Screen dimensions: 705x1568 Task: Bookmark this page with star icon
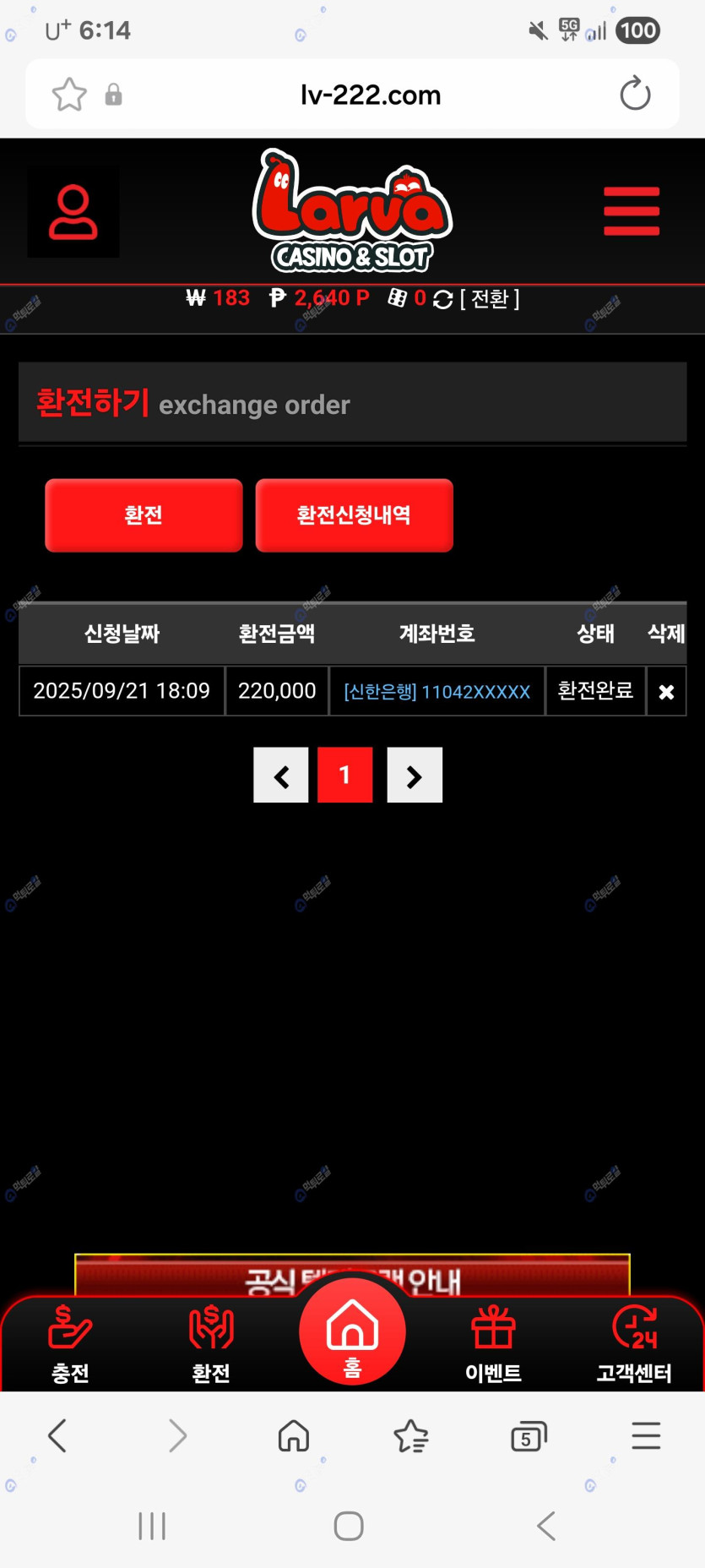pyautogui.click(x=69, y=95)
